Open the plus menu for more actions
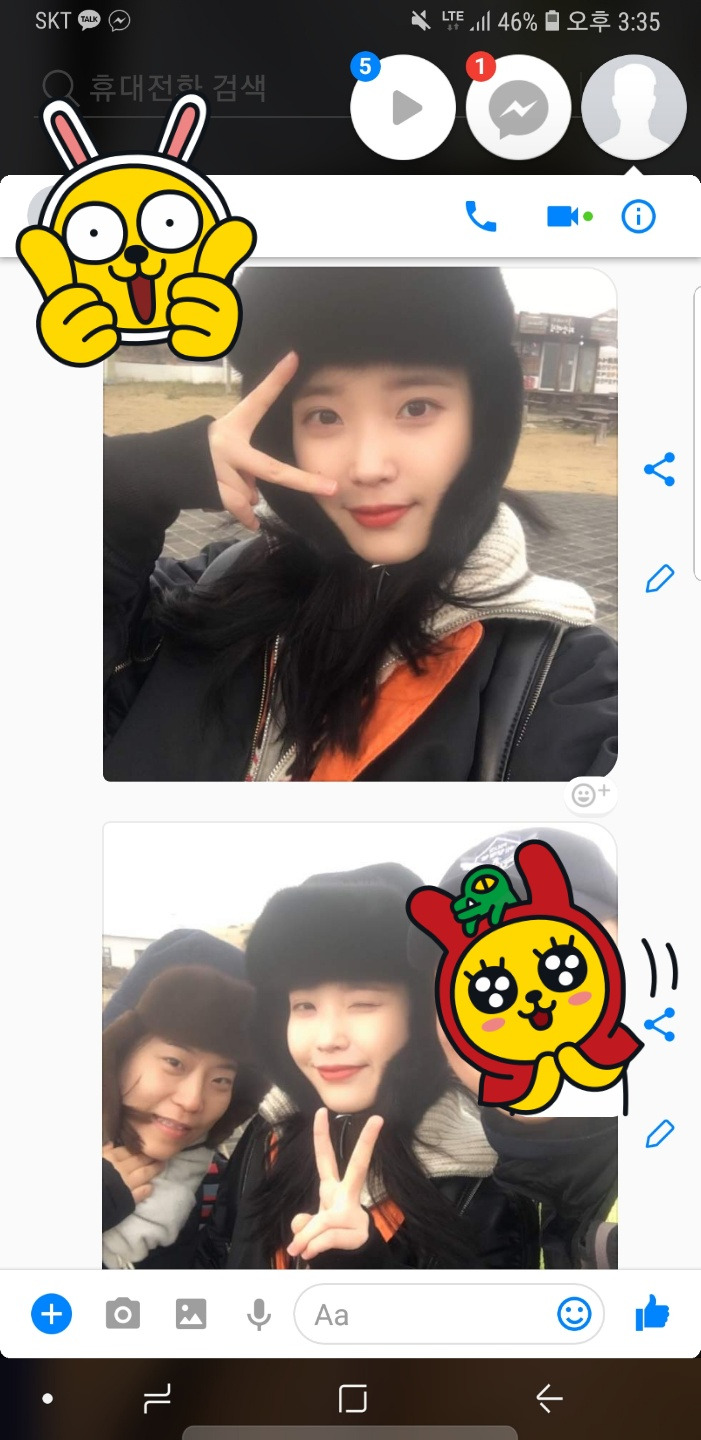Image resolution: width=701 pixels, height=1440 pixels. (52, 1313)
